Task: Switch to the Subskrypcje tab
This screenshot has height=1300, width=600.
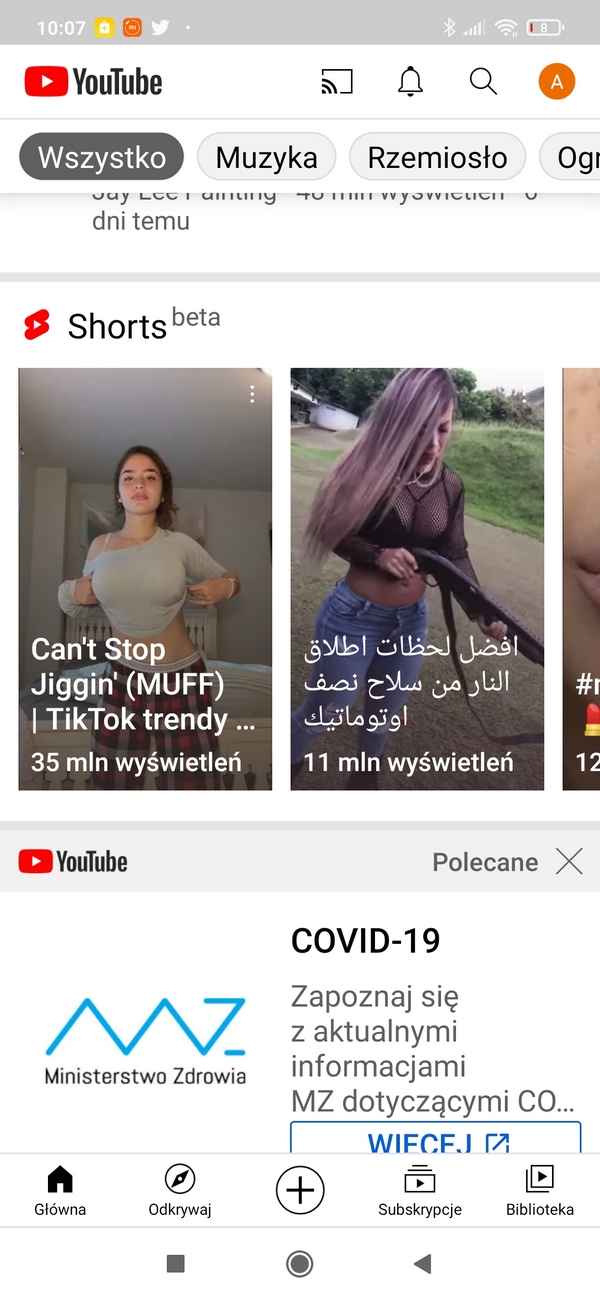Action: pos(420,1190)
